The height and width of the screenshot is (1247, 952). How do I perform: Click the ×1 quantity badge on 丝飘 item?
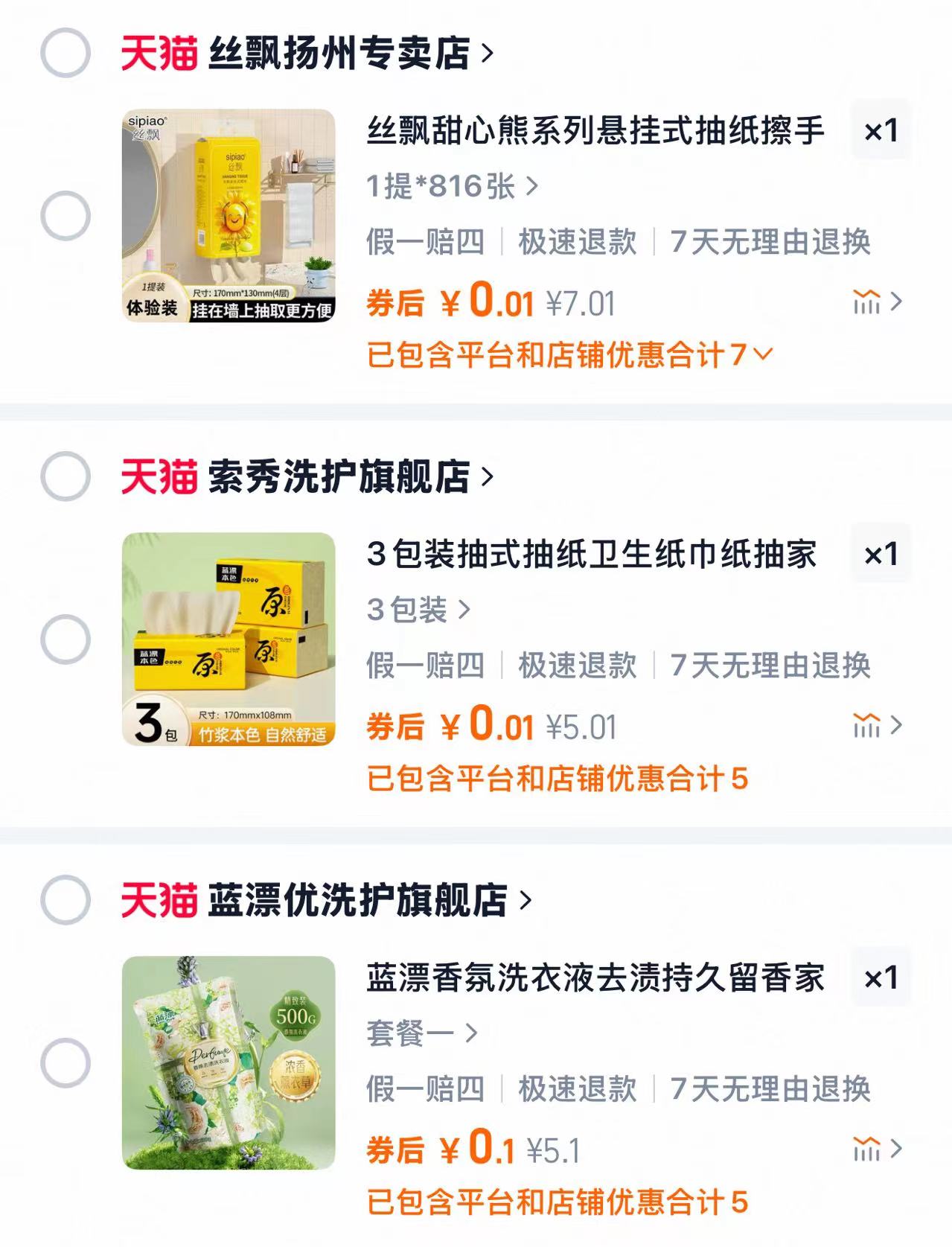coord(881,129)
